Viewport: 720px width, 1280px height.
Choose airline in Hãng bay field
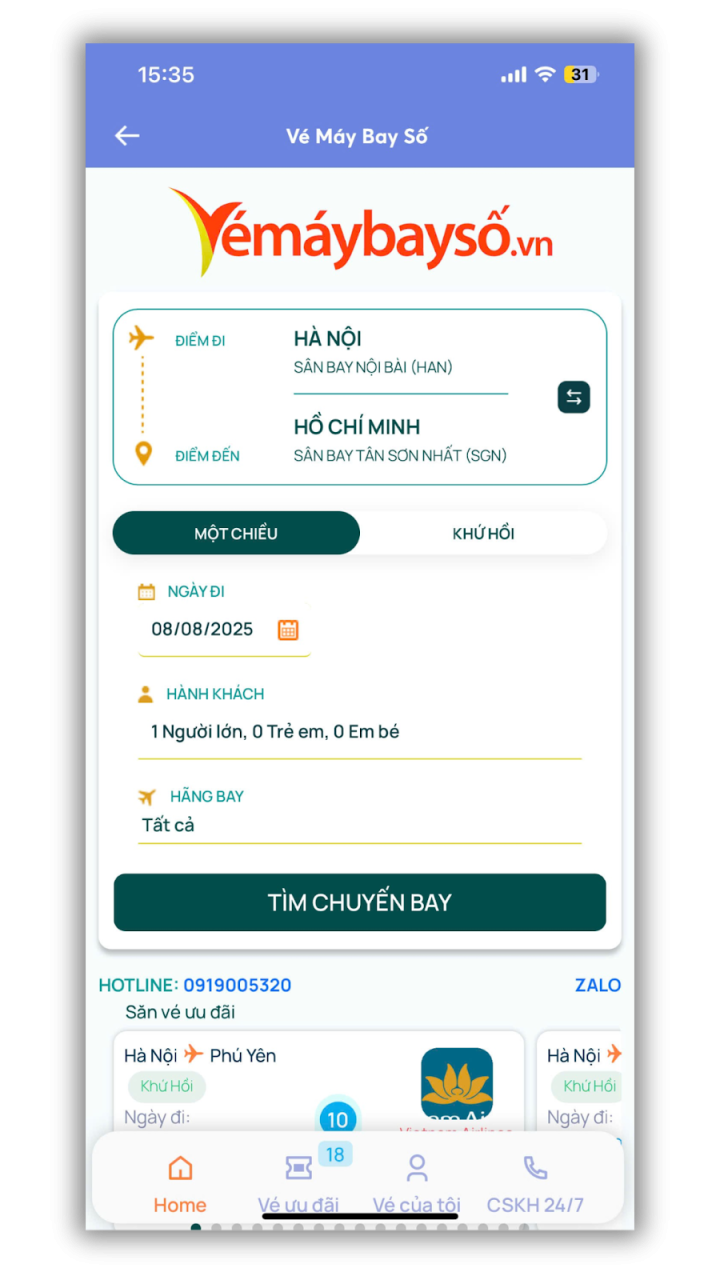(x=358, y=825)
